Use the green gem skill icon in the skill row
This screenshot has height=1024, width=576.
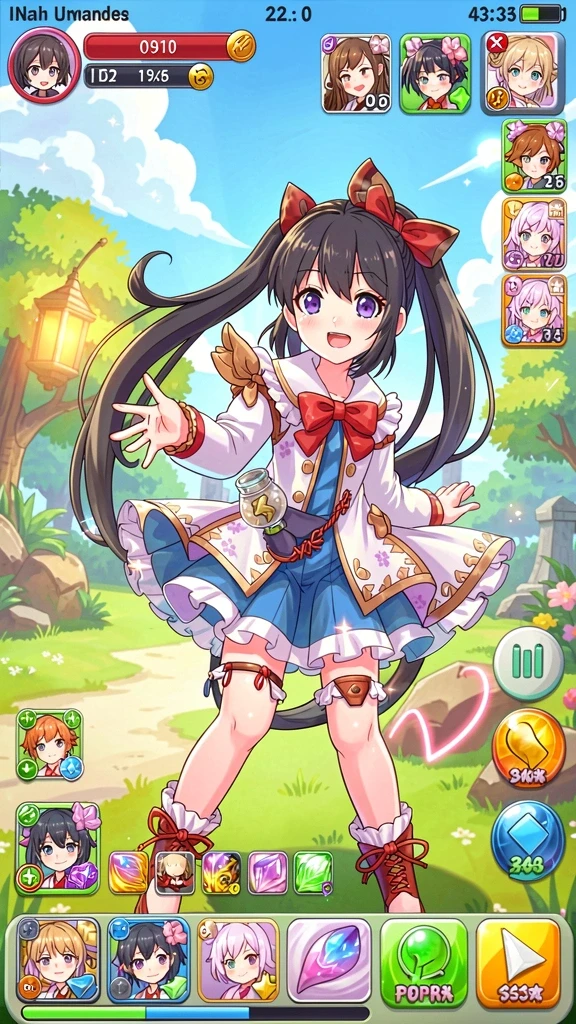(313, 872)
